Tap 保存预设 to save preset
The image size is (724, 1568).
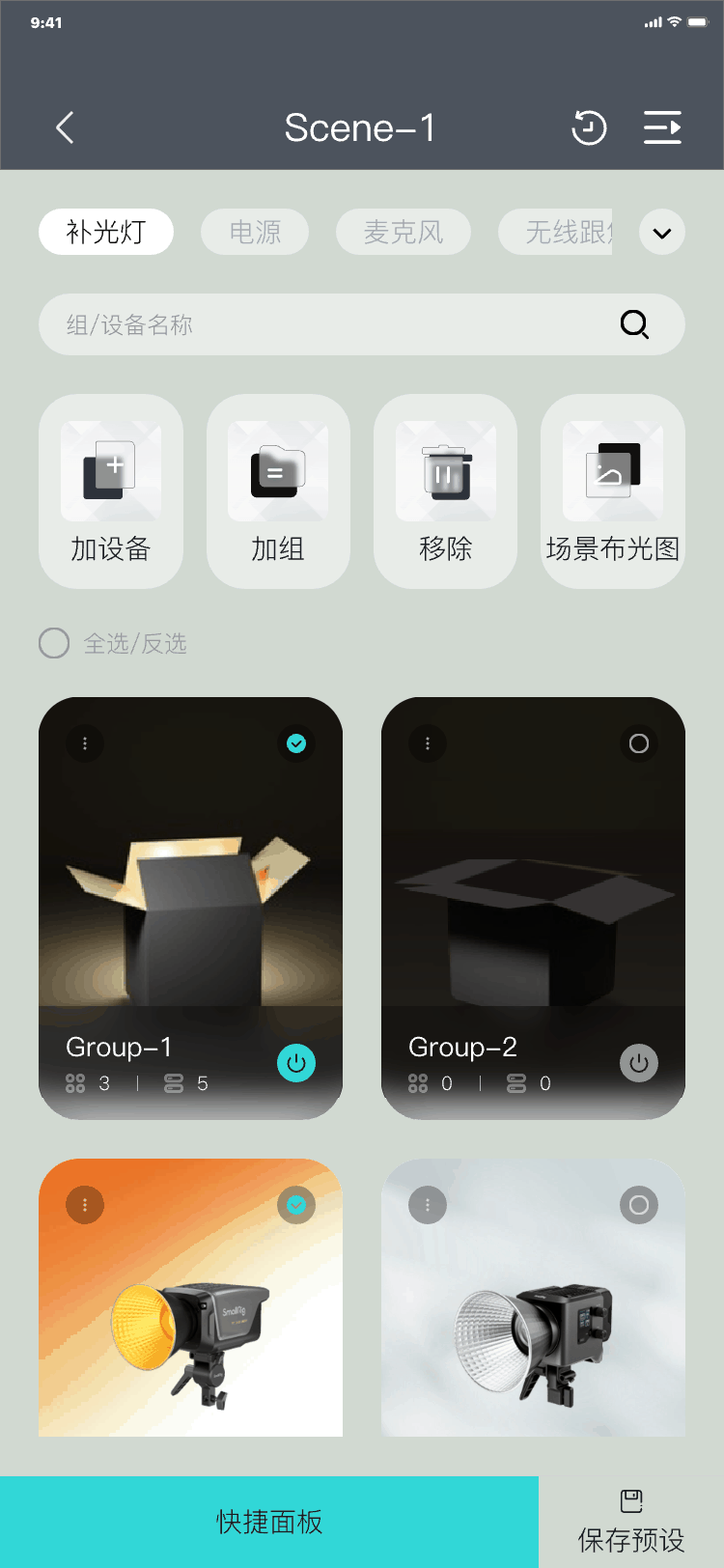coord(631,1522)
